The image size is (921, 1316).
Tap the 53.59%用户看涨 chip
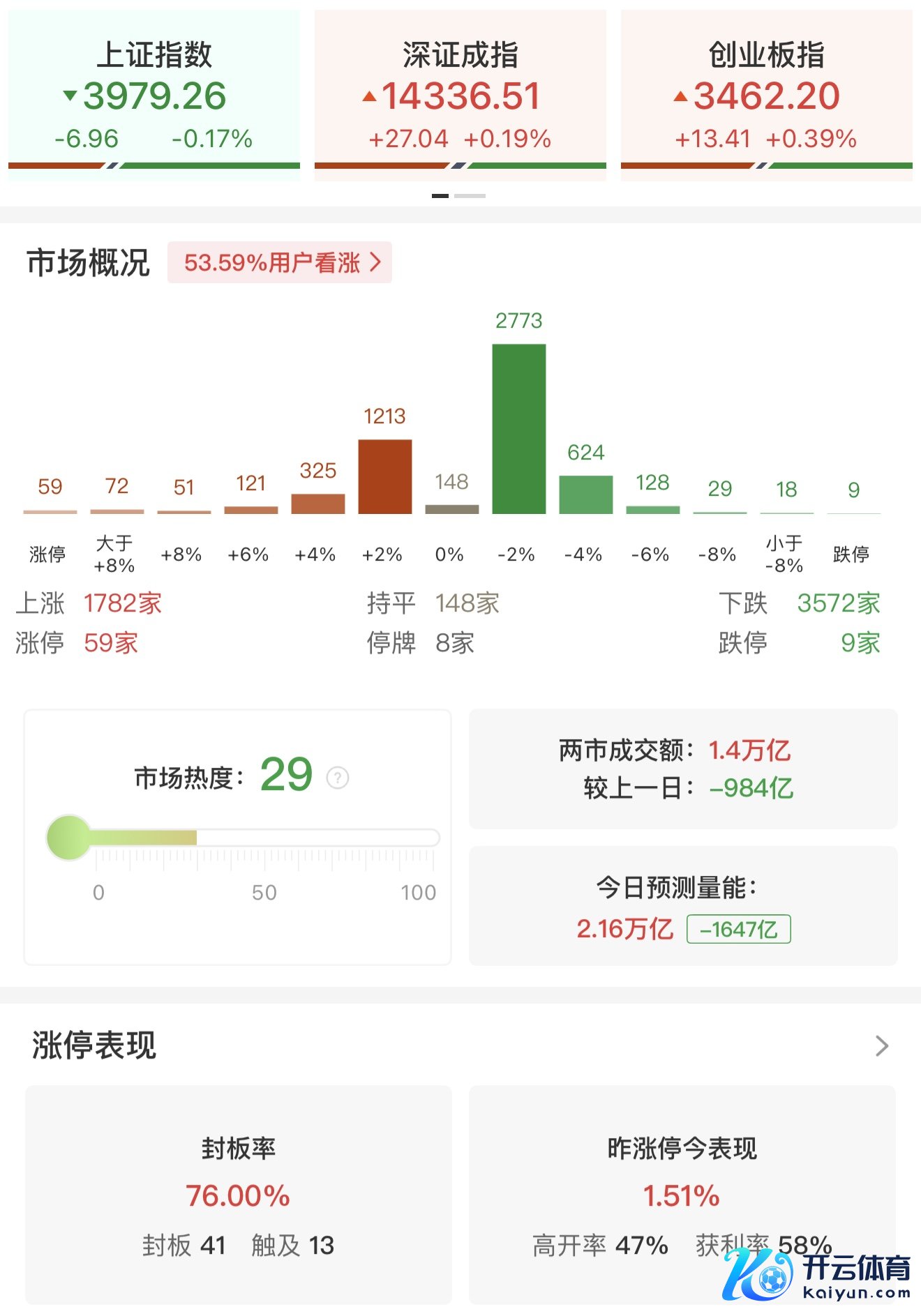(280, 263)
